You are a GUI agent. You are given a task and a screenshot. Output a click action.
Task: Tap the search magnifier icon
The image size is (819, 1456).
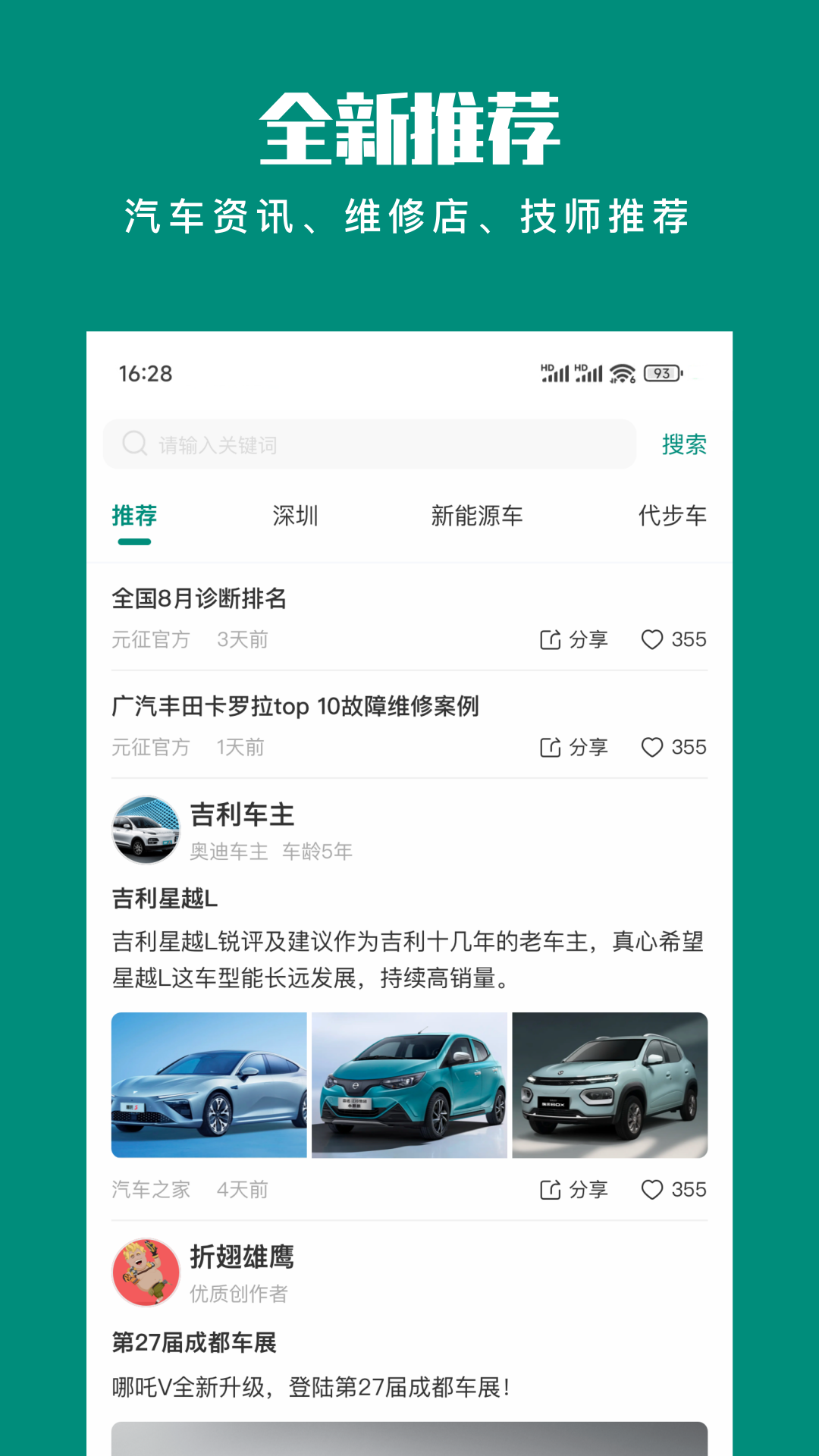135,444
